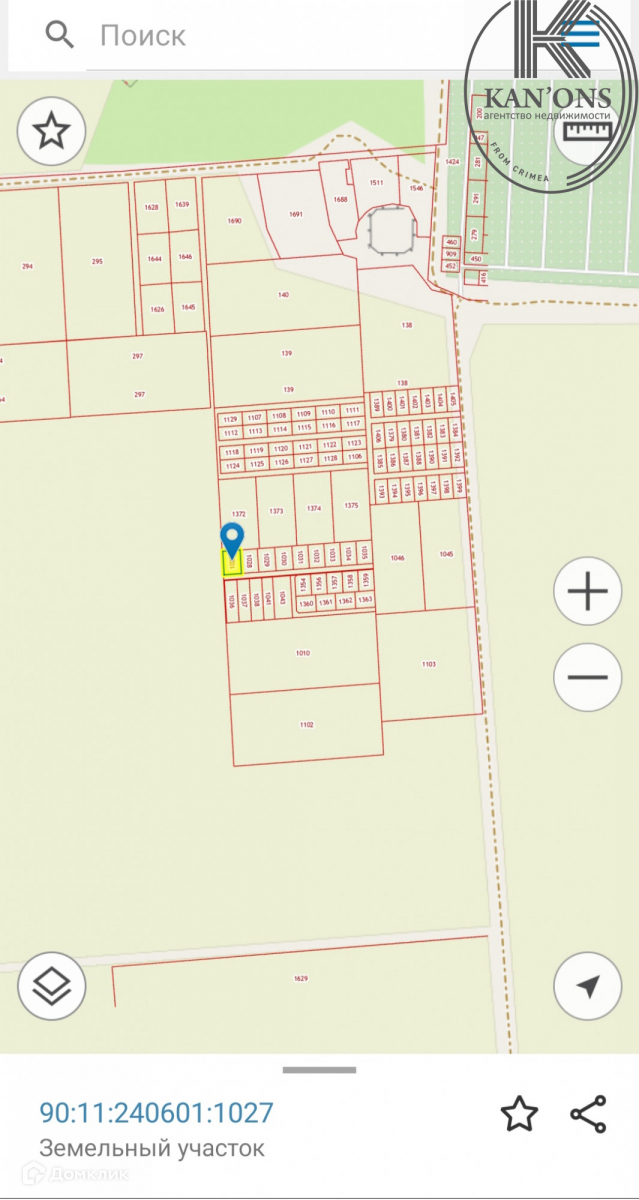639x1200 pixels.
Task: Zoom in on the map
Action: click(587, 593)
